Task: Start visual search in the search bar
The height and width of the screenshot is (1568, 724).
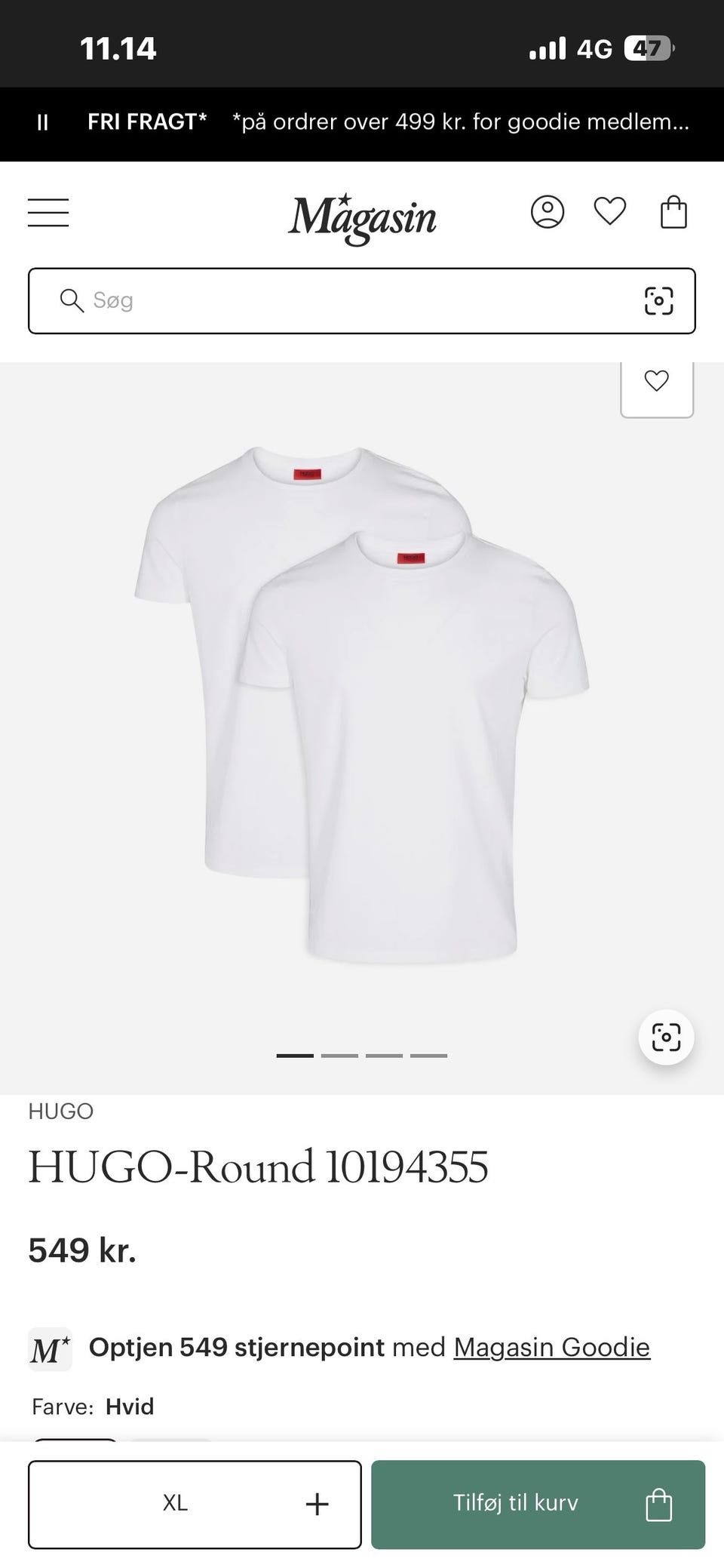Action: coord(658,300)
